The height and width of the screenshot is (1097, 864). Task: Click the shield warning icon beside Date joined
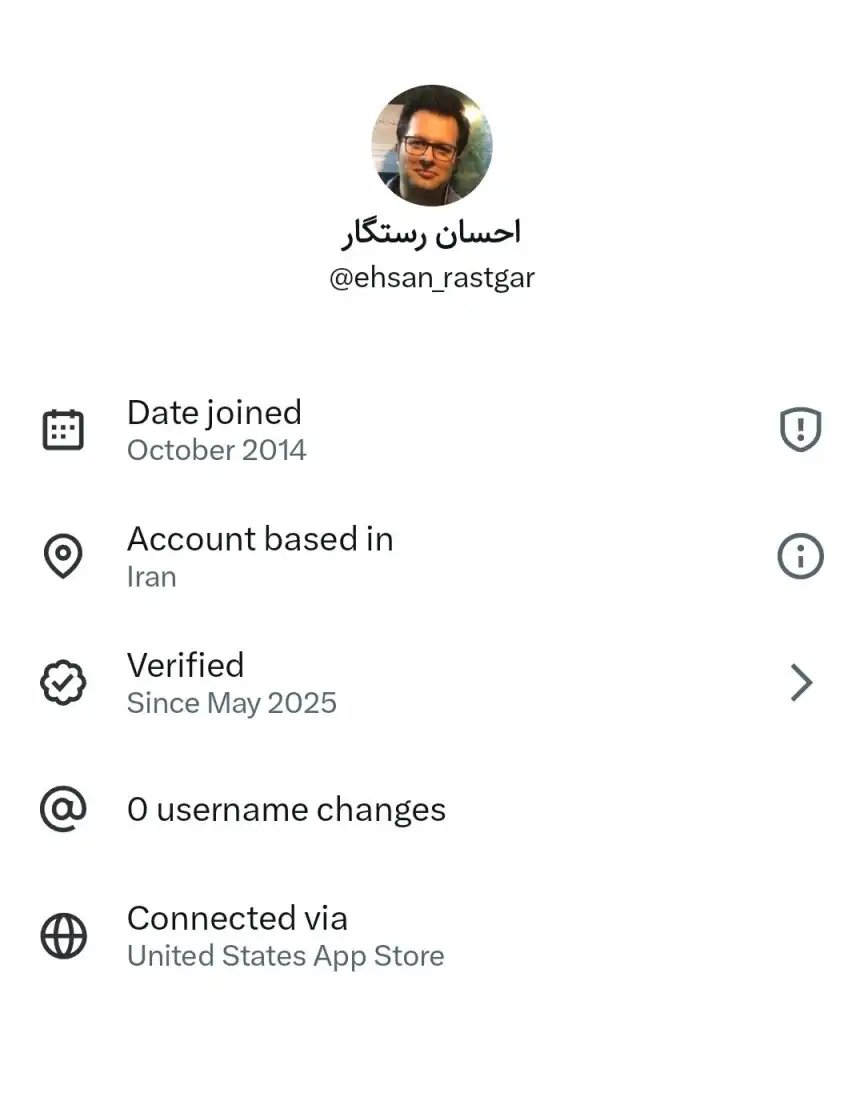point(799,428)
